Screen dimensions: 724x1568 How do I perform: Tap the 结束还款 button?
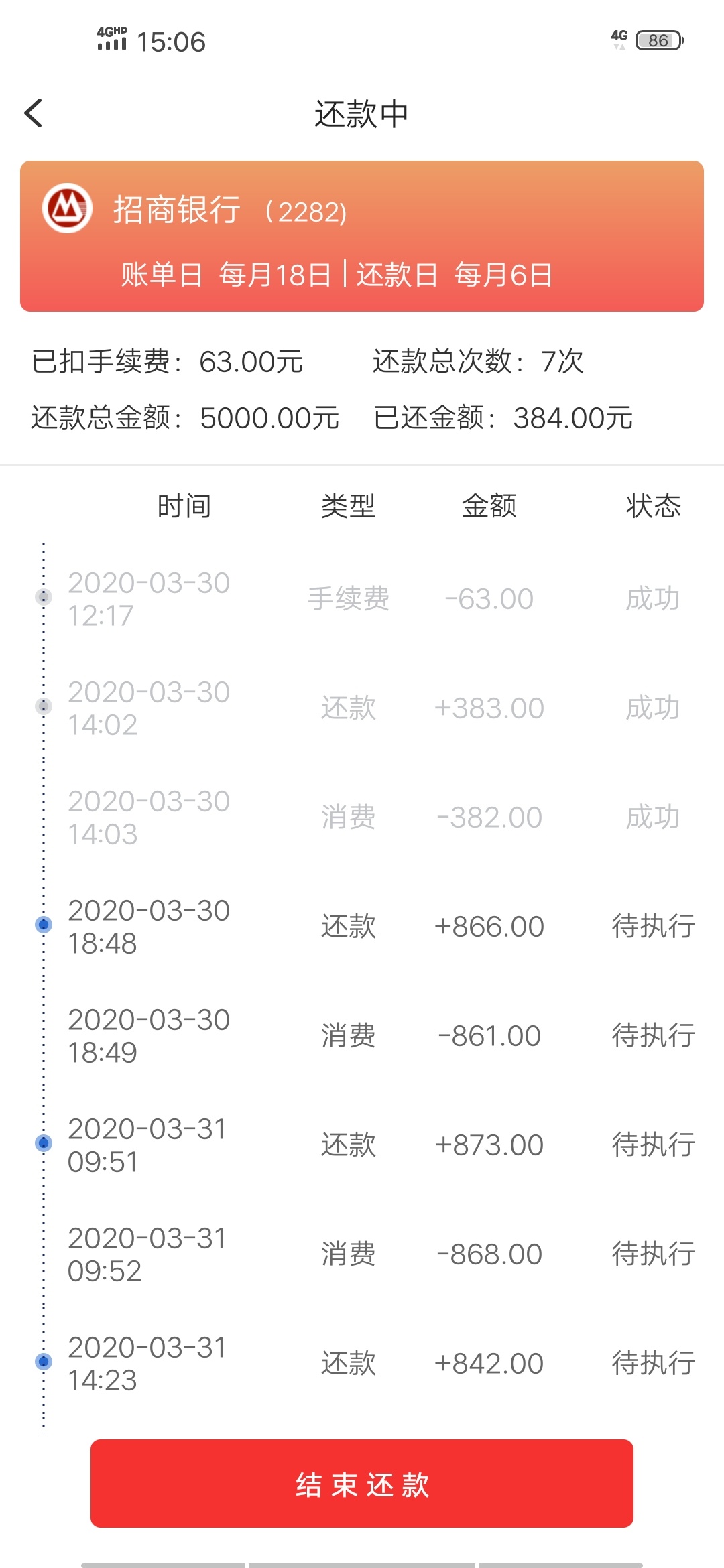362,1484
